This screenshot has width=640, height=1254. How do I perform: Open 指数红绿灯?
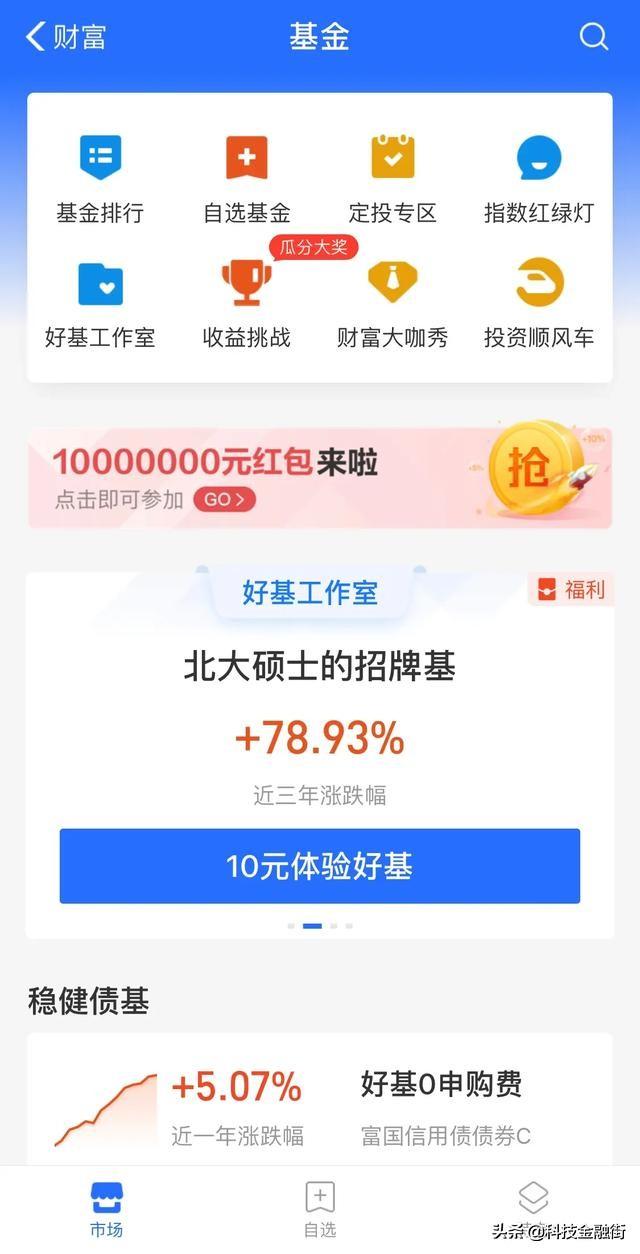(539, 180)
